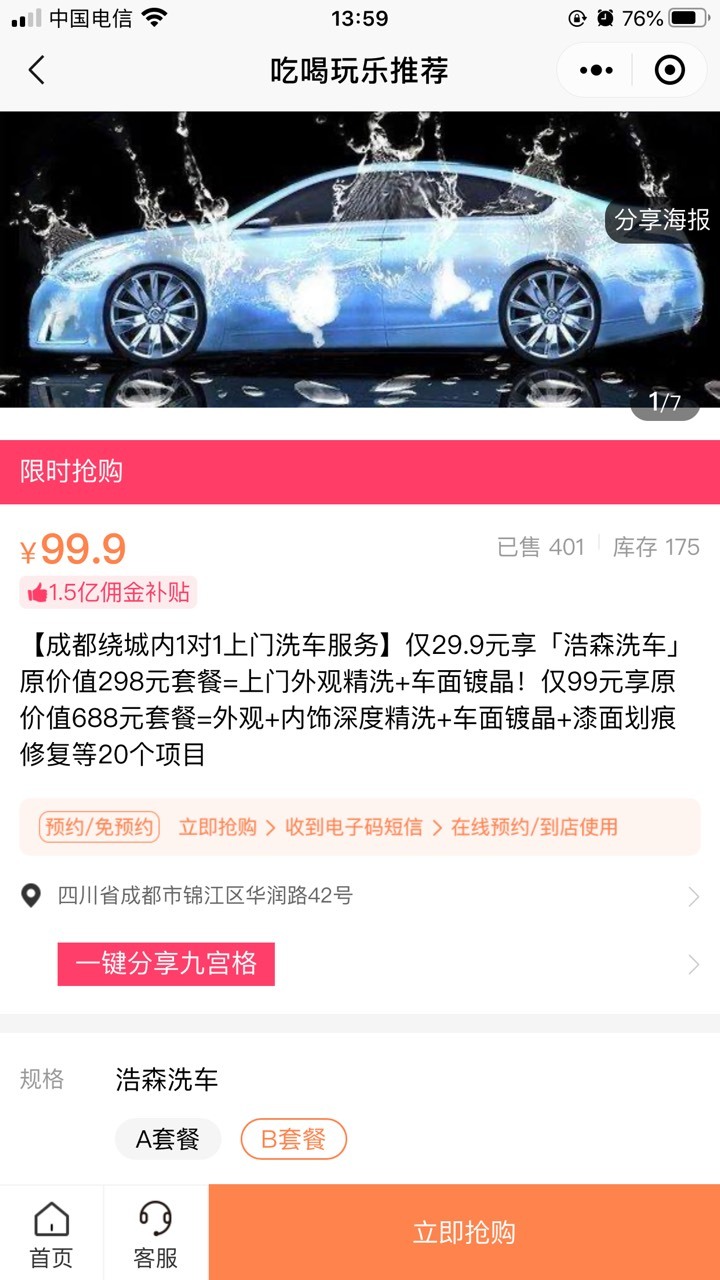Go to the 首页 home tab
This screenshot has height=1280, width=720.
(52, 1234)
